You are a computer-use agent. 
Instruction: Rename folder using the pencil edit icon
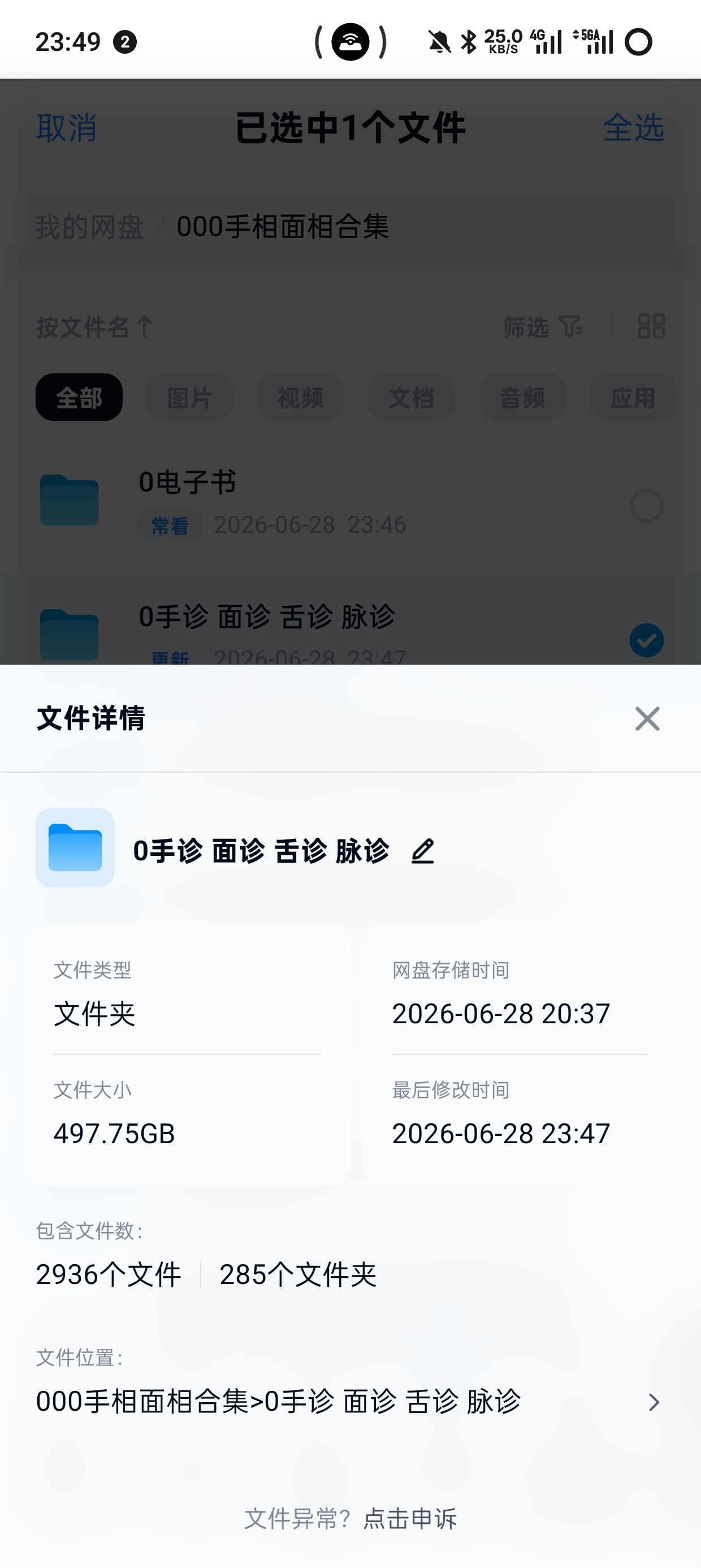pyautogui.click(x=422, y=851)
